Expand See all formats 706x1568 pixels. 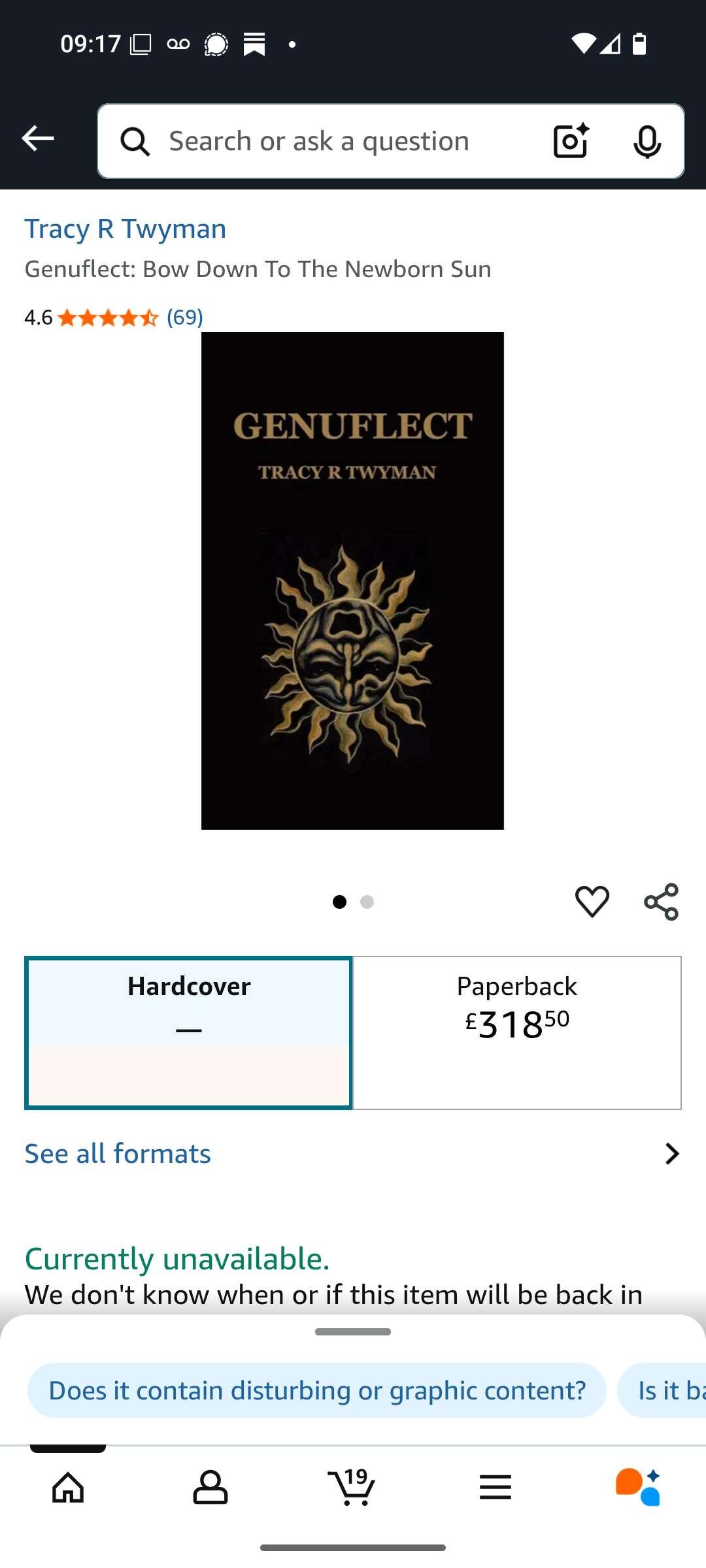pos(352,1154)
